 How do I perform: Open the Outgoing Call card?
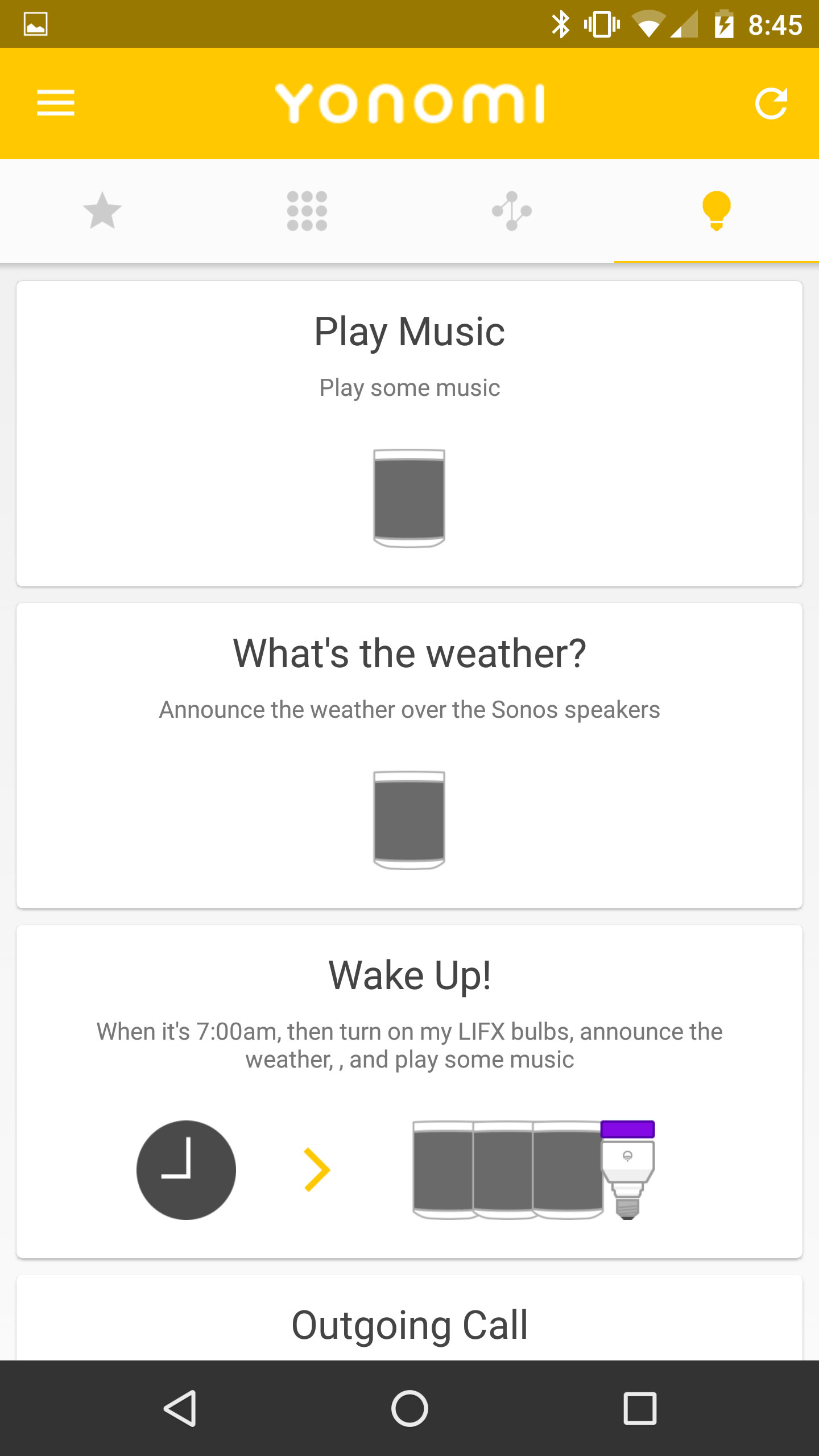pos(409,1318)
